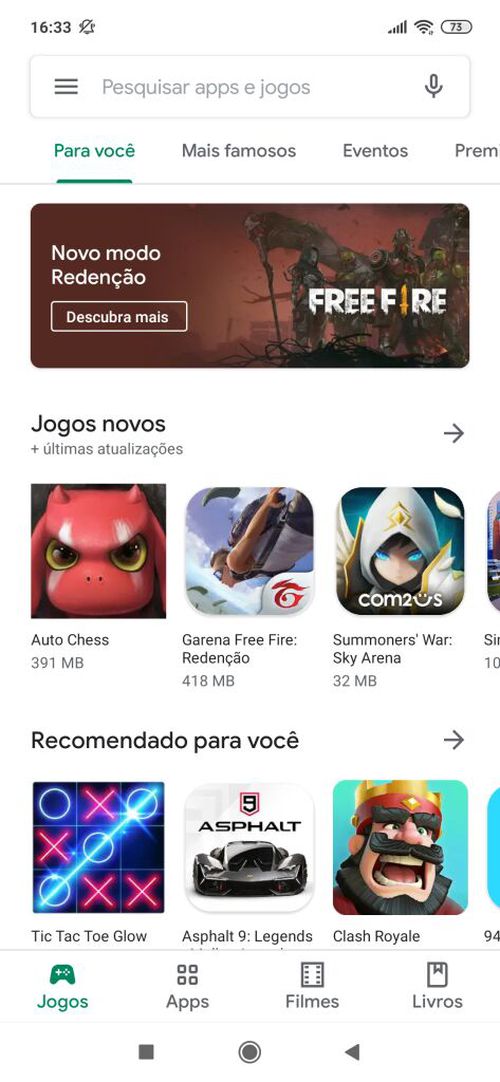
Task: Expand Recomendado para você with arrow
Action: [454, 740]
